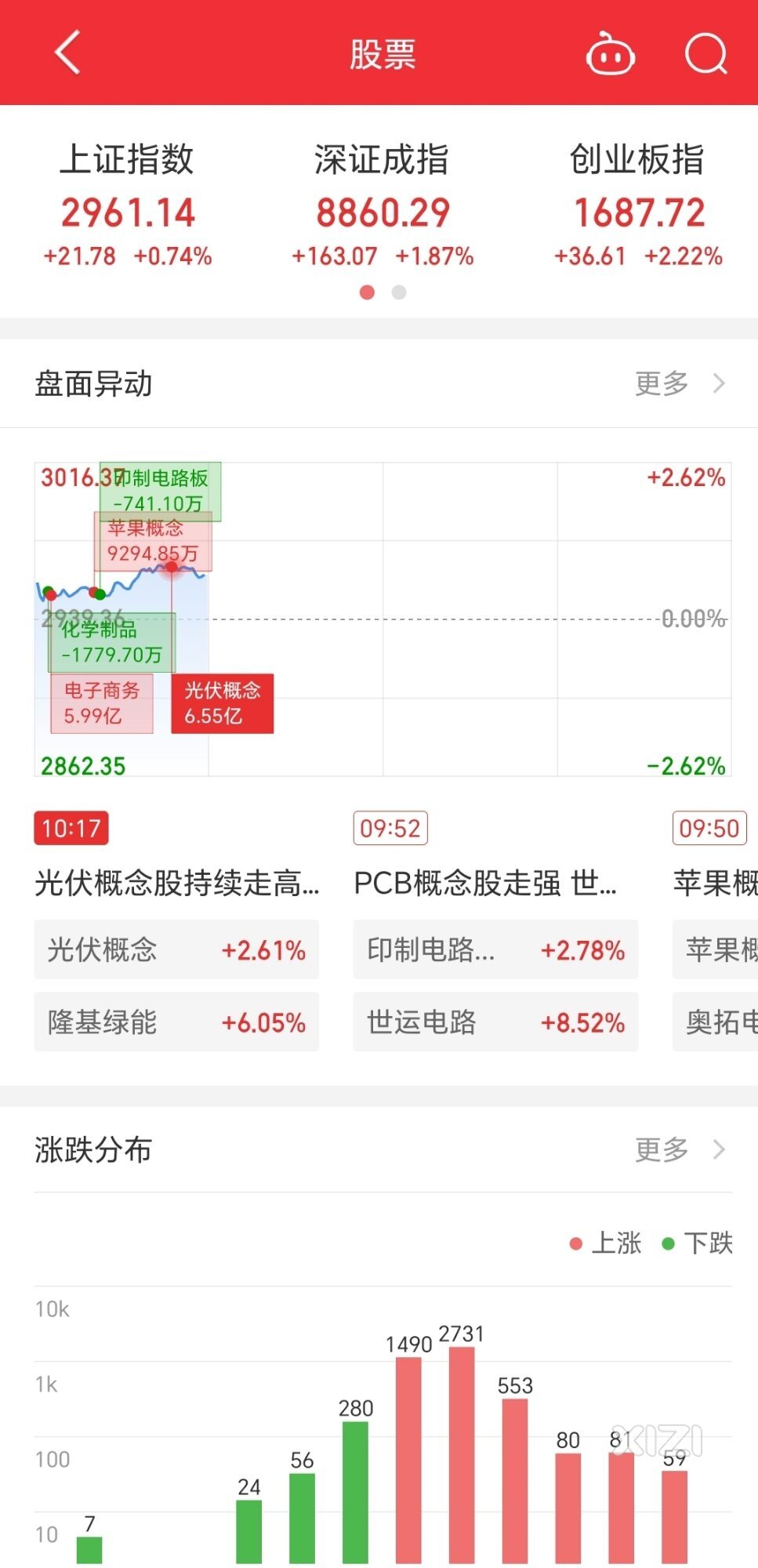
Task: Open the robot assistant icon
Action: coord(611,54)
